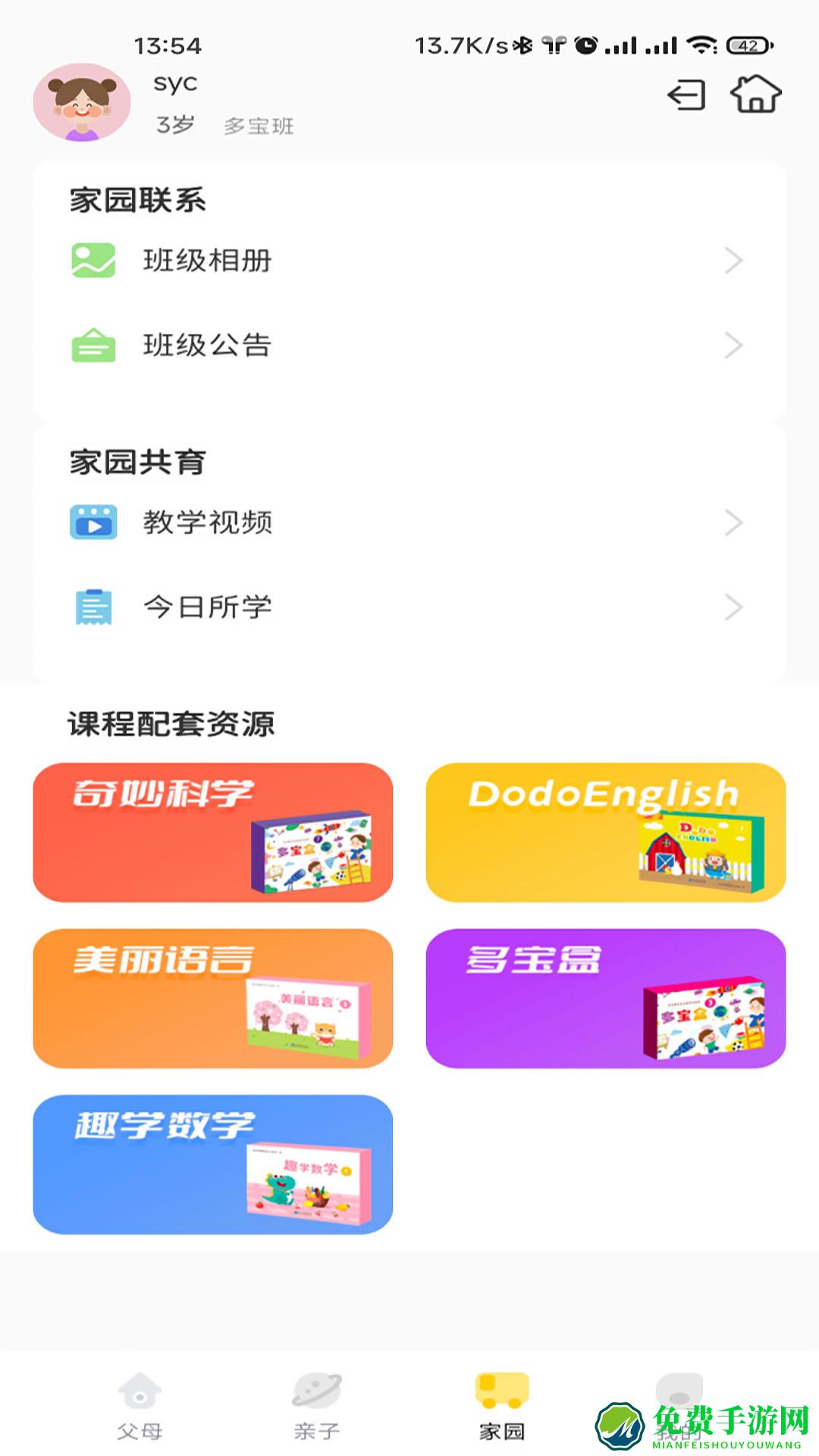Screen dimensions: 819x1456
Task: Open the 班级相册 photo album icon
Action: point(93,261)
